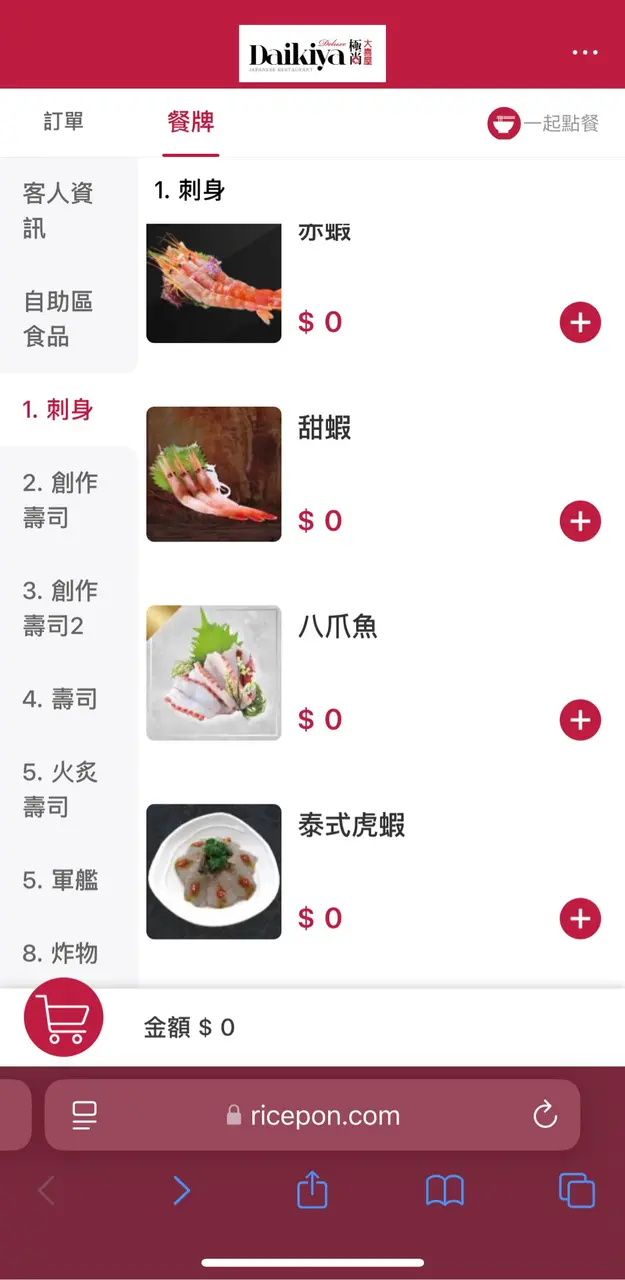Switch to the 訂單 tab
The height and width of the screenshot is (1280, 625).
tap(64, 122)
